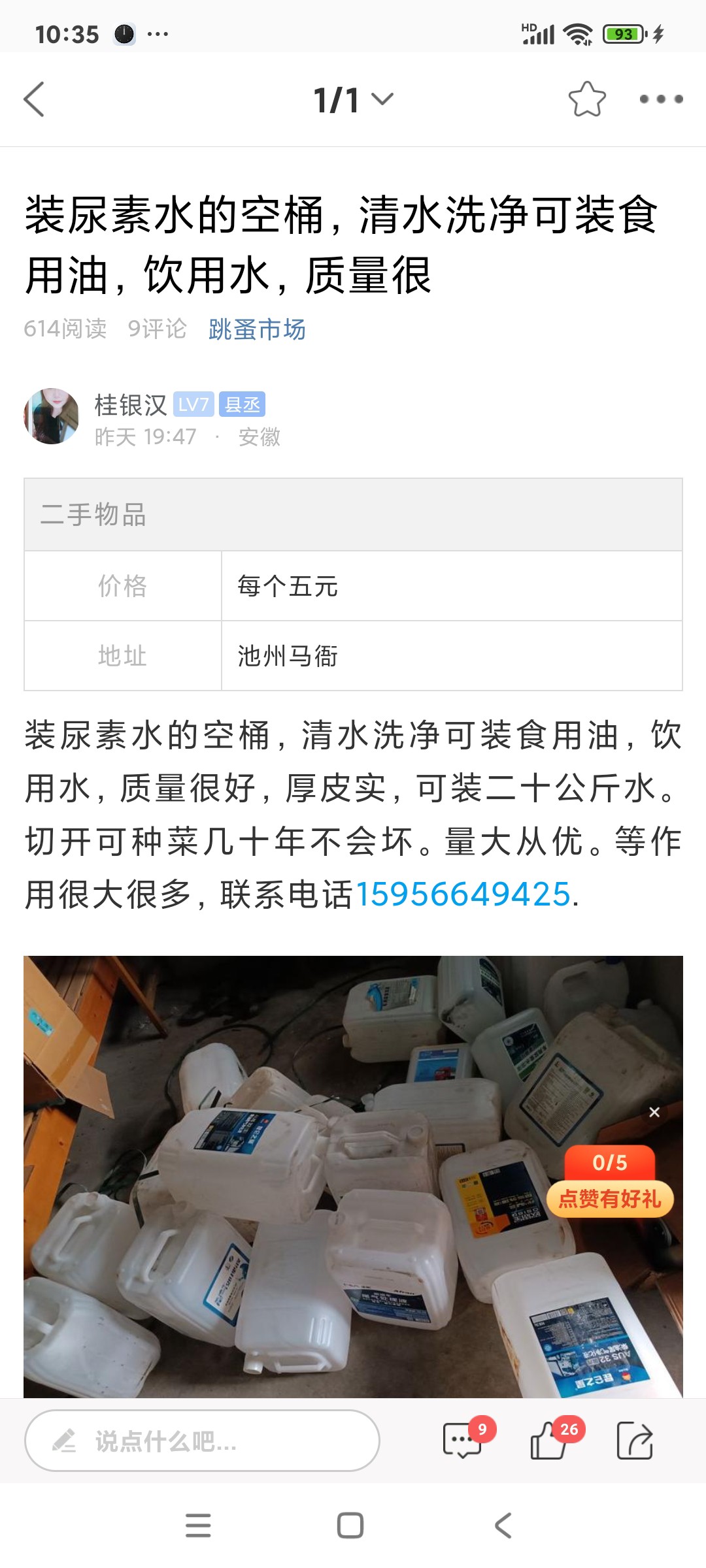Go to the system home screen
Viewport: 706px width, 1568px height.
[x=350, y=1526]
